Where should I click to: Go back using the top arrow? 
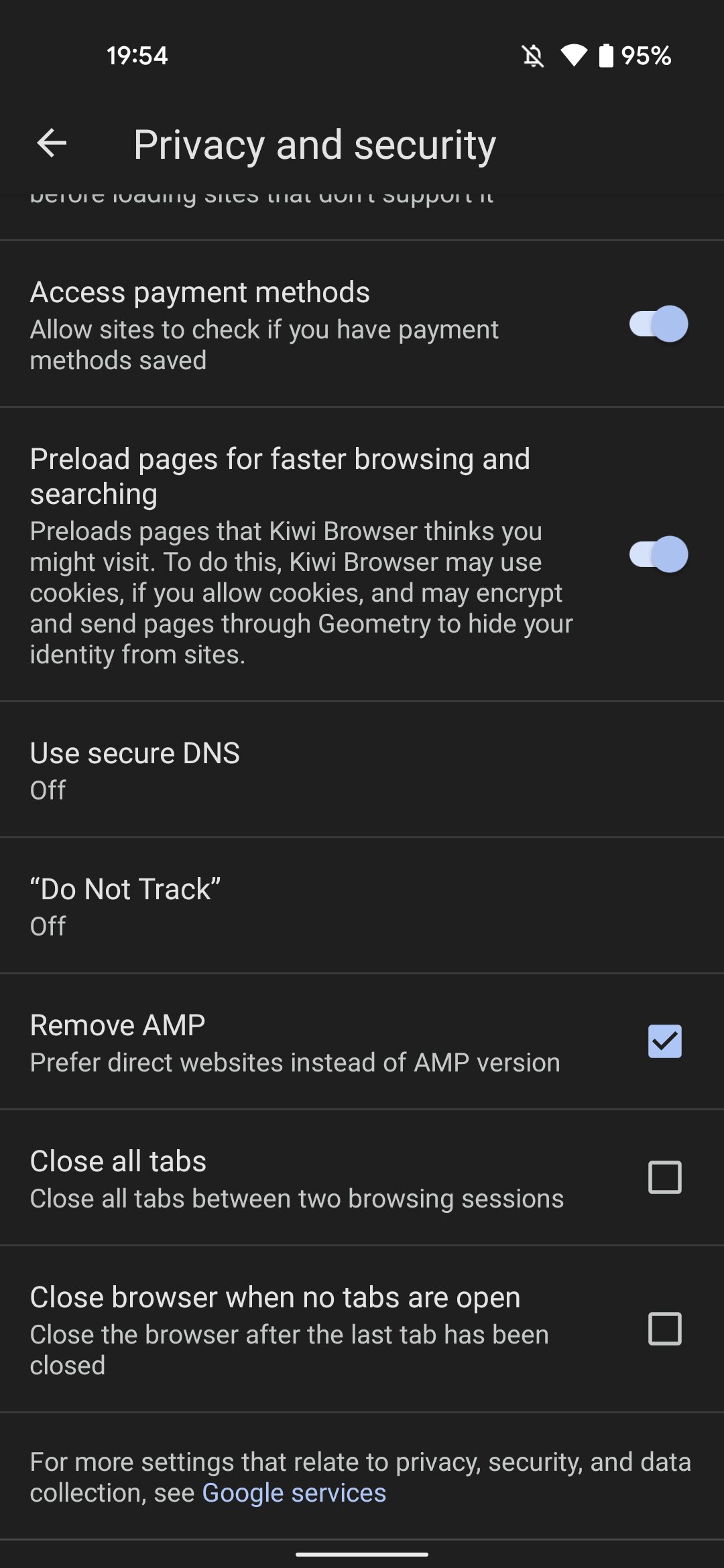pyautogui.click(x=52, y=143)
